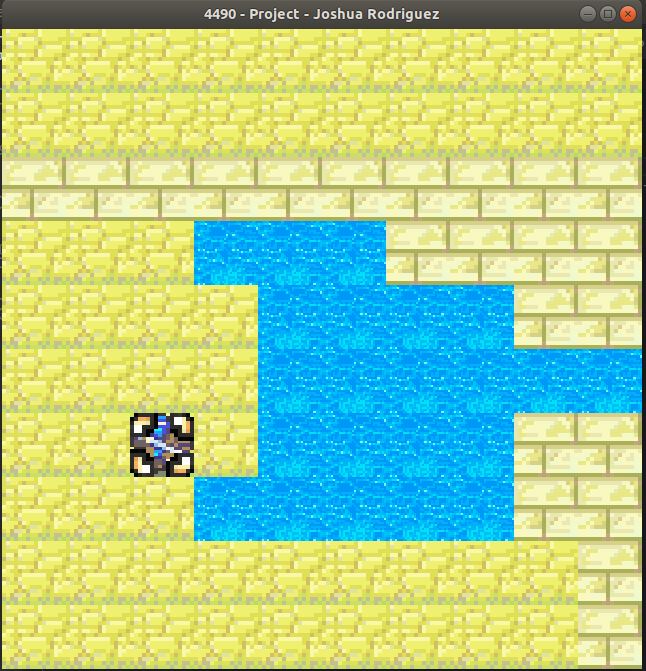This screenshot has width=646, height=671.
Task: Maximize the game window
Action: pos(607,14)
